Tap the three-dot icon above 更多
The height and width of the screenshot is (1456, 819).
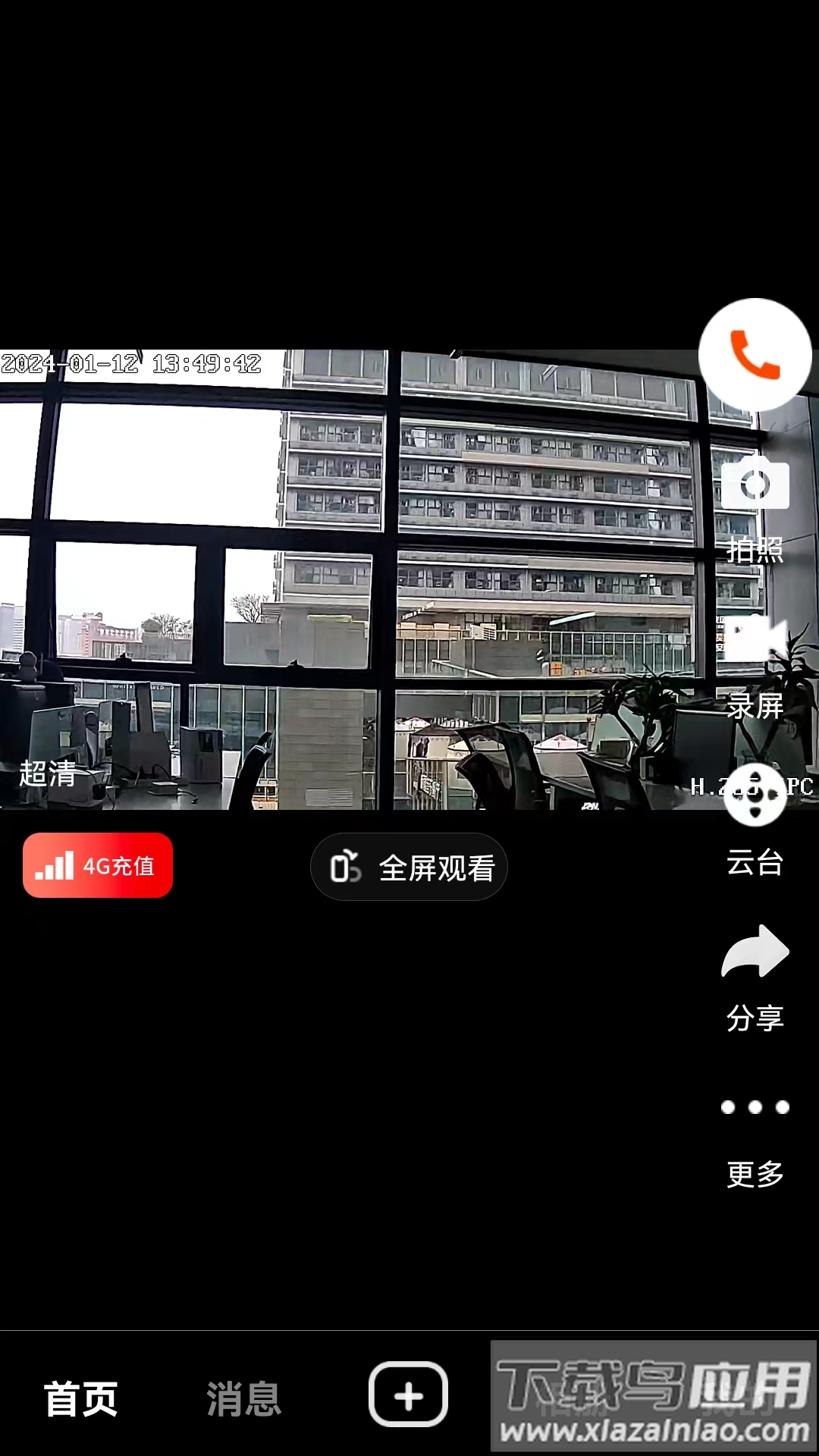[x=755, y=1107]
